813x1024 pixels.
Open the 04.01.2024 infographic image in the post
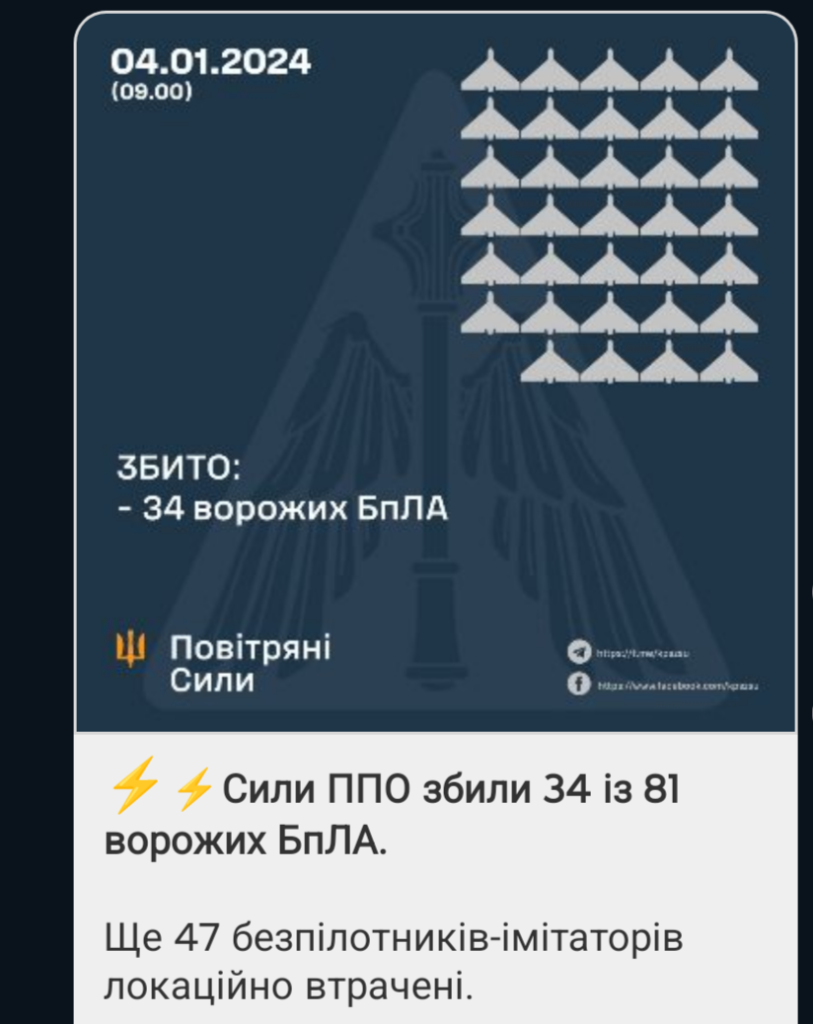(435, 372)
